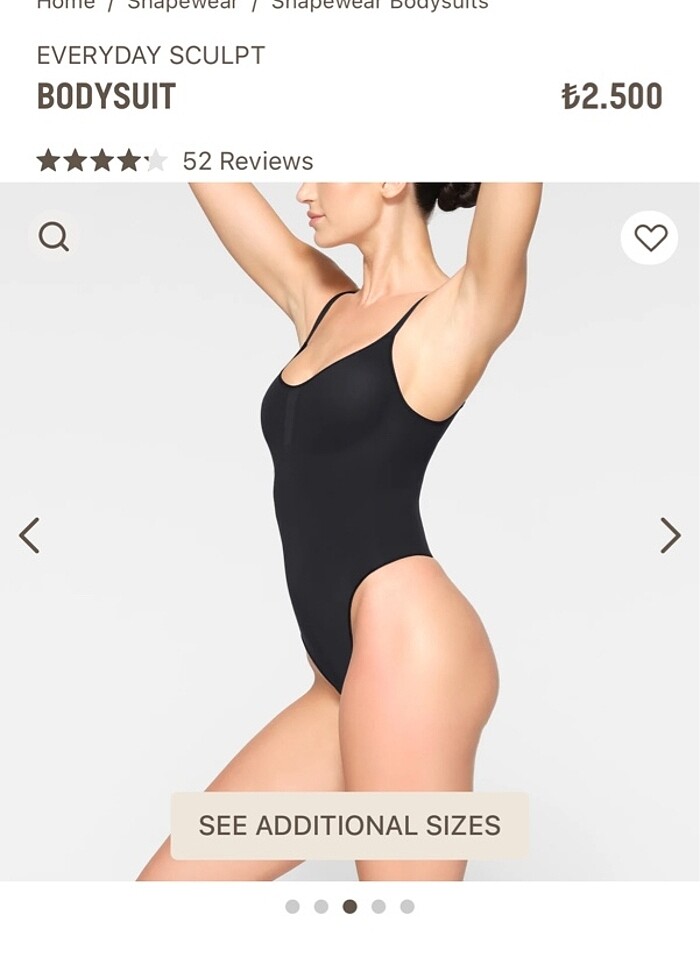The width and height of the screenshot is (700, 980).
Task: Zoom the product photo with the magnifier icon
Action: click(x=54, y=237)
